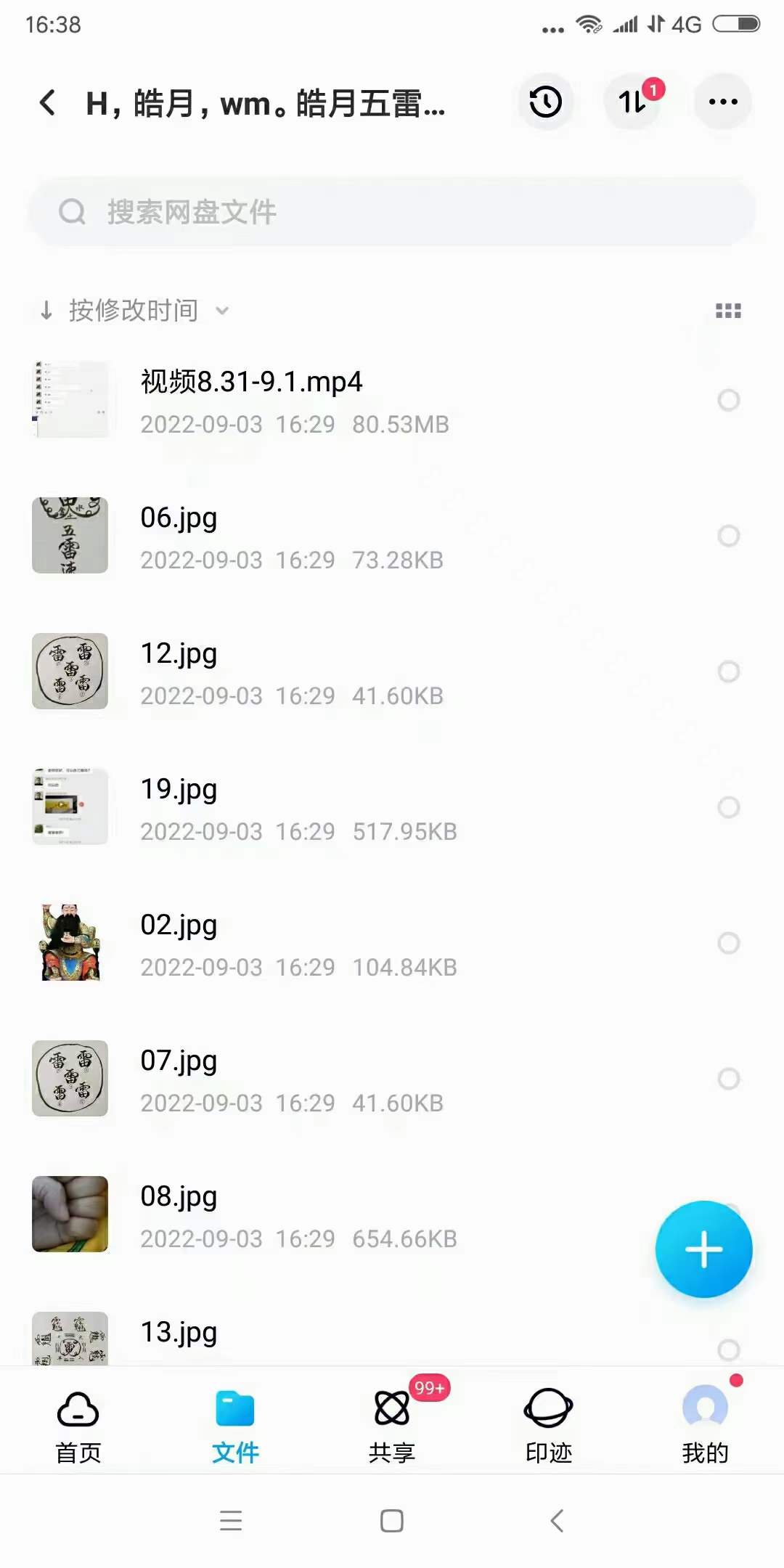Image resolution: width=784 pixels, height=1568 pixels.
Task: Go back using the back arrow
Action: click(48, 102)
